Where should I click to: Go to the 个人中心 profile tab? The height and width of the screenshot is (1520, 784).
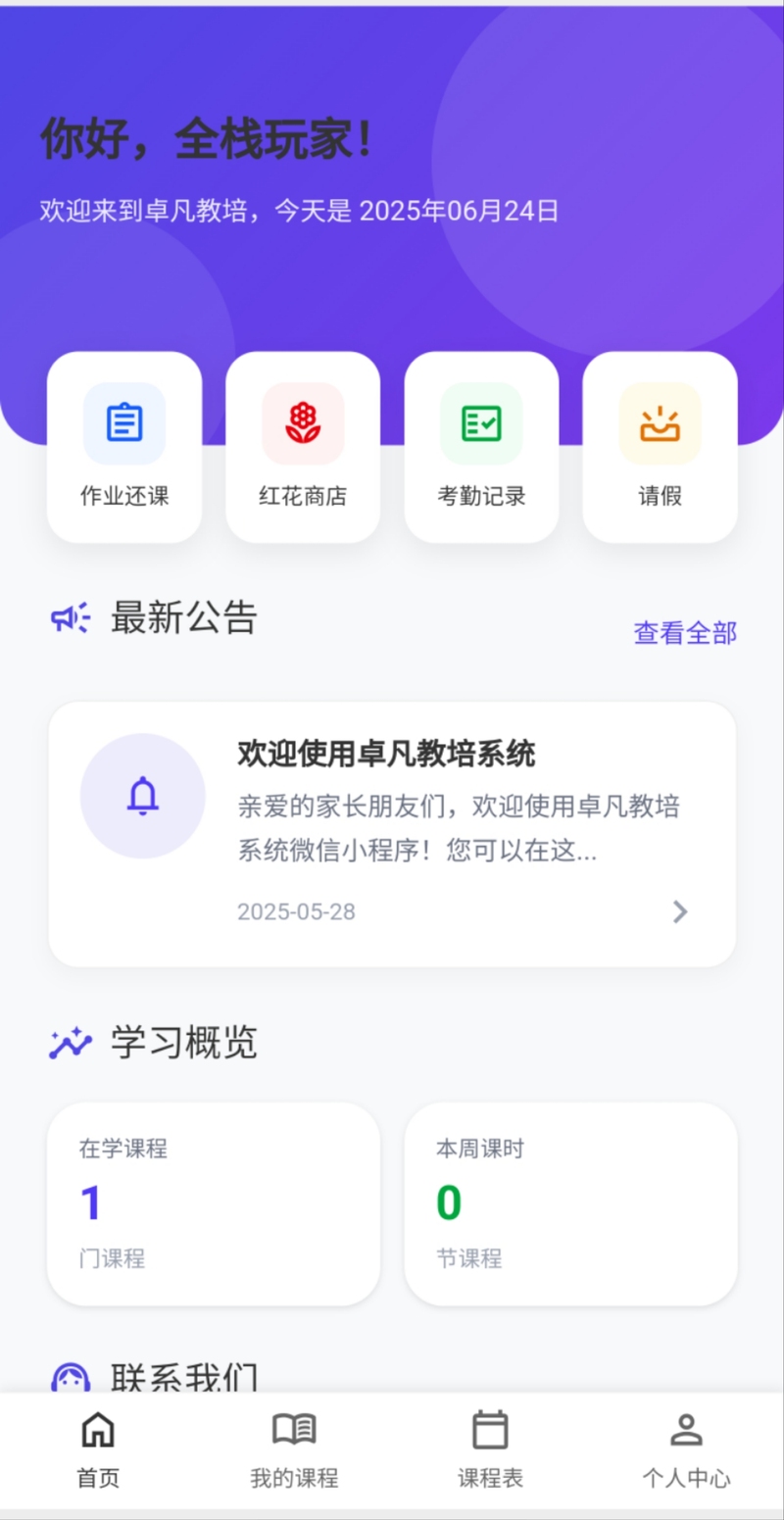pos(686,1450)
